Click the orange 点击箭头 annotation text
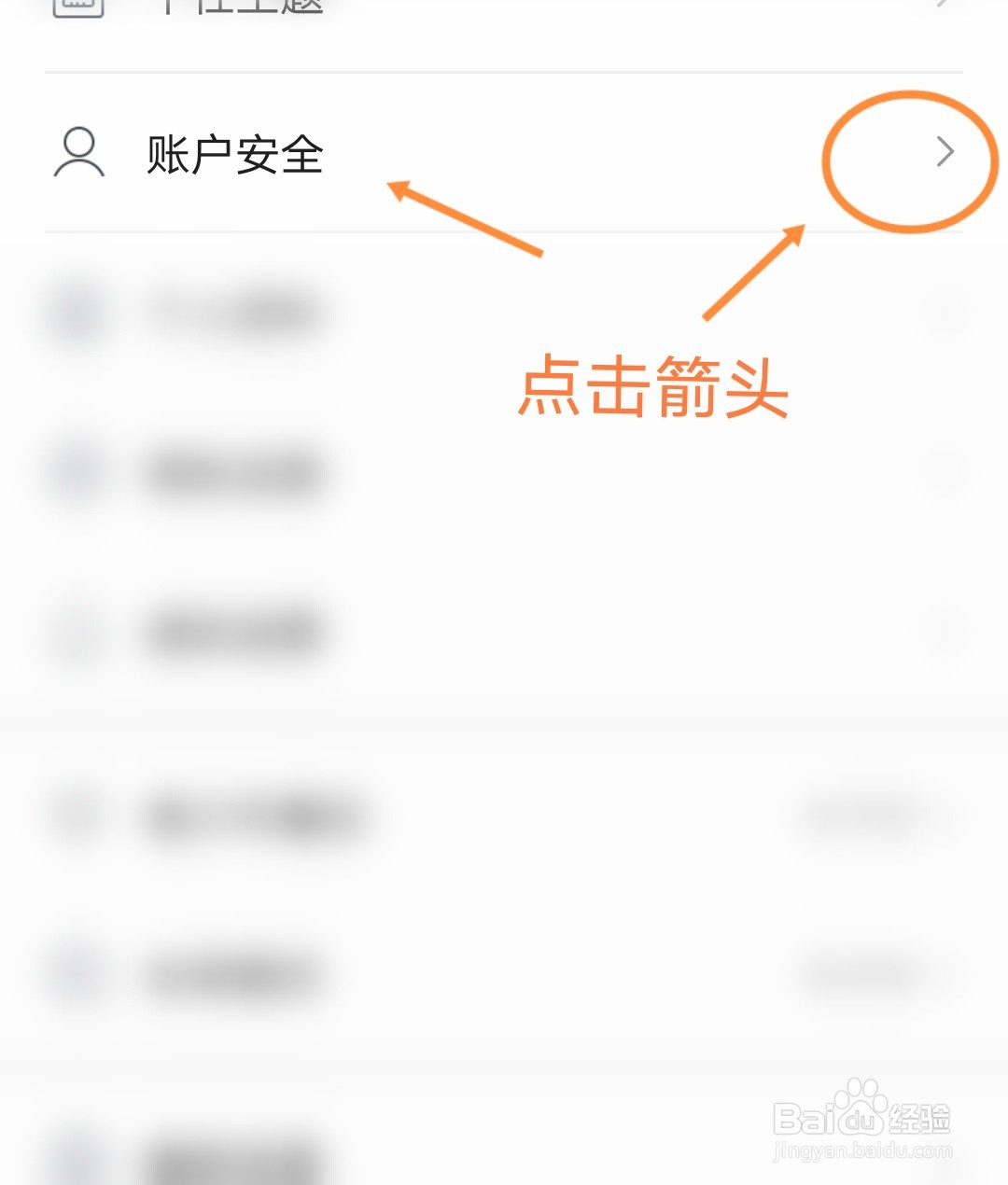The image size is (1008, 1185). click(653, 387)
